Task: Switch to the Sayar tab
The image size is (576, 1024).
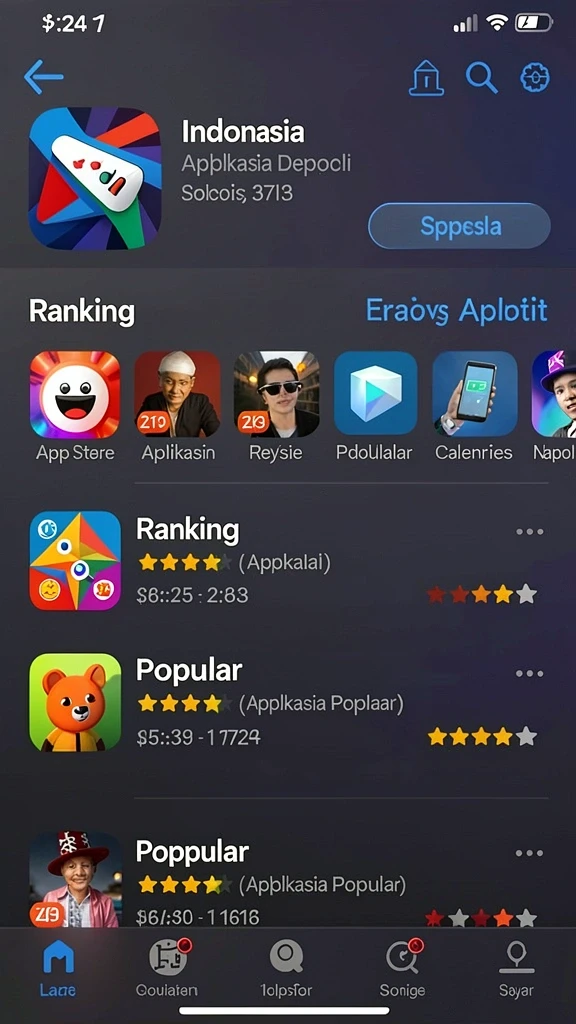Action: [517, 968]
